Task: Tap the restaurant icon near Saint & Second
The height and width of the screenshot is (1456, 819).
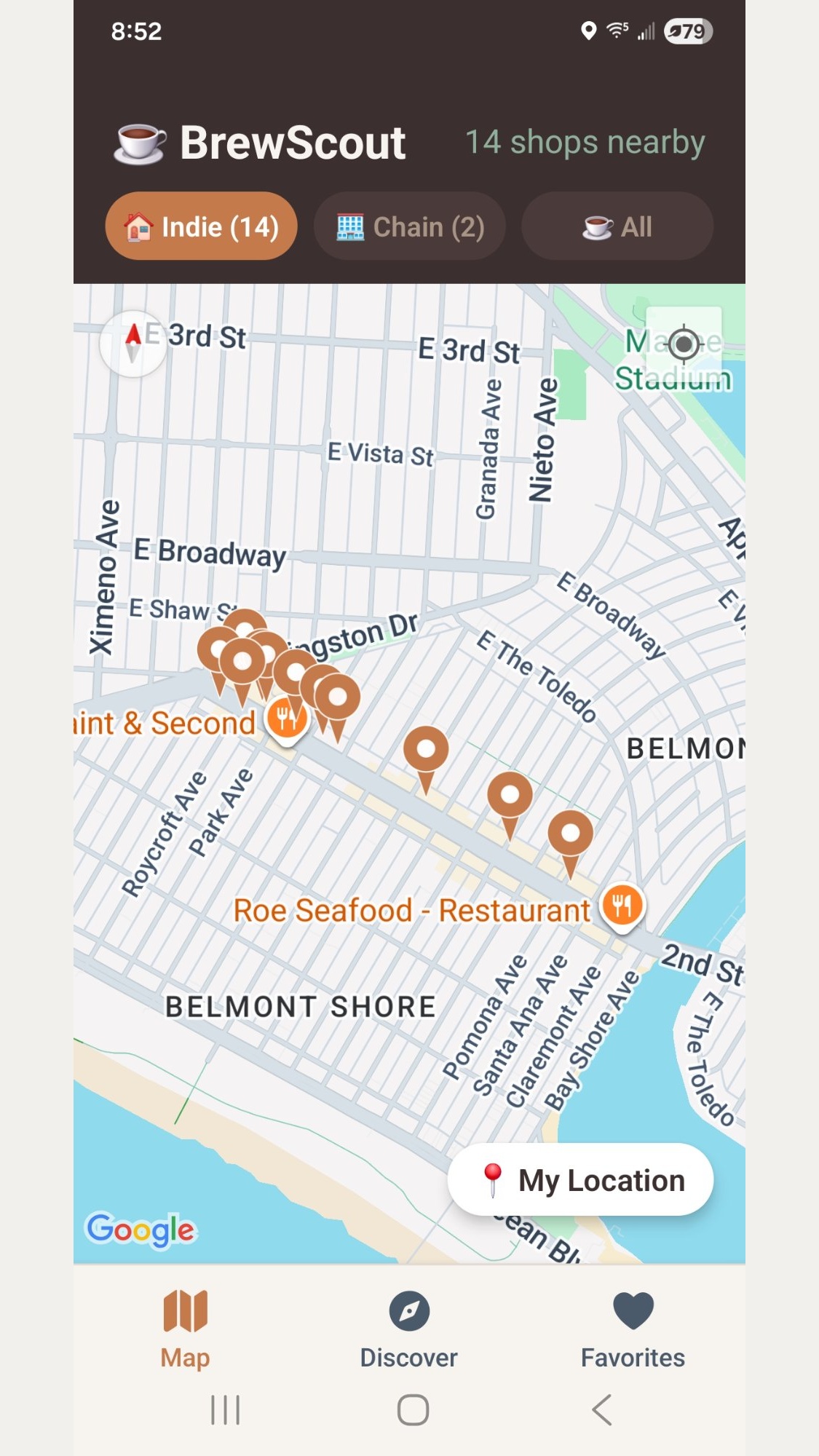Action: pyautogui.click(x=285, y=719)
